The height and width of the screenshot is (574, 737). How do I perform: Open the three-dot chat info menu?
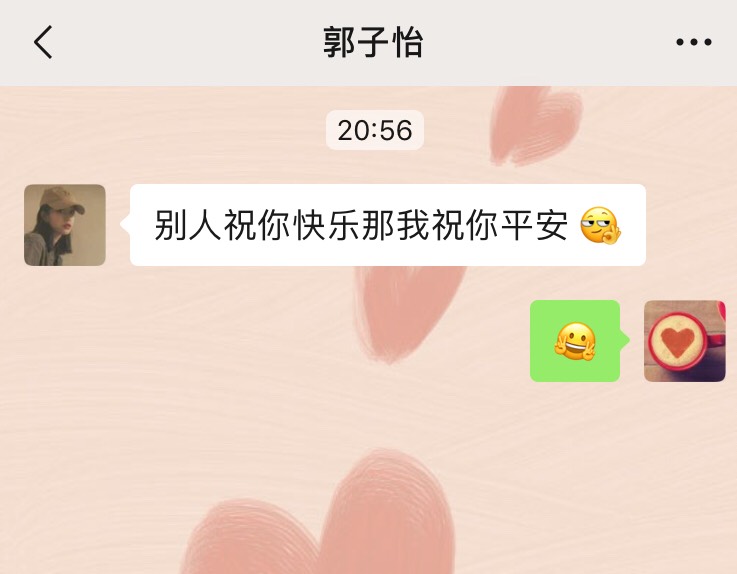693,43
